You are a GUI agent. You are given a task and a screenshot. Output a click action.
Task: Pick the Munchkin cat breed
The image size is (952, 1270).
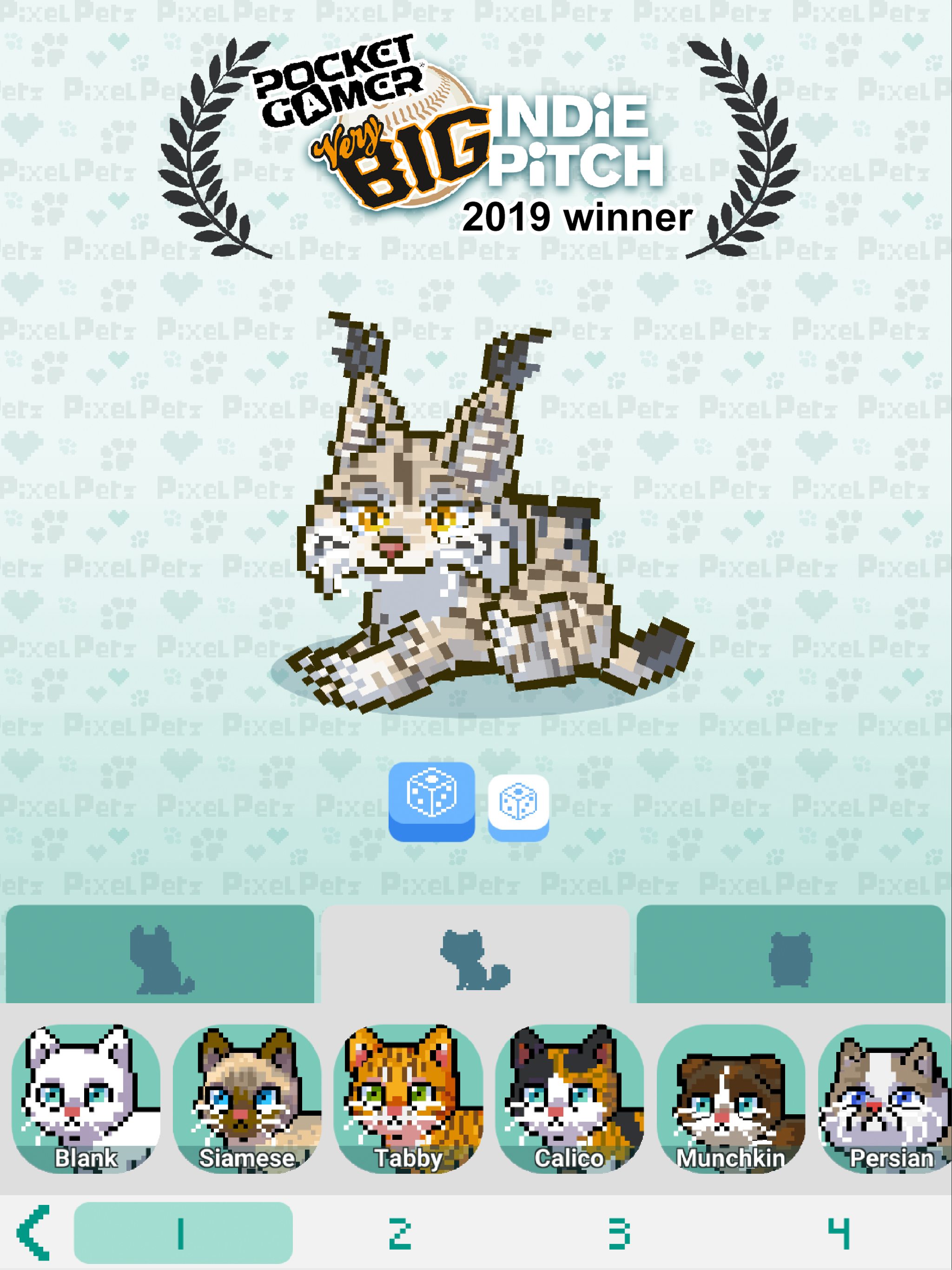point(730,1098)
